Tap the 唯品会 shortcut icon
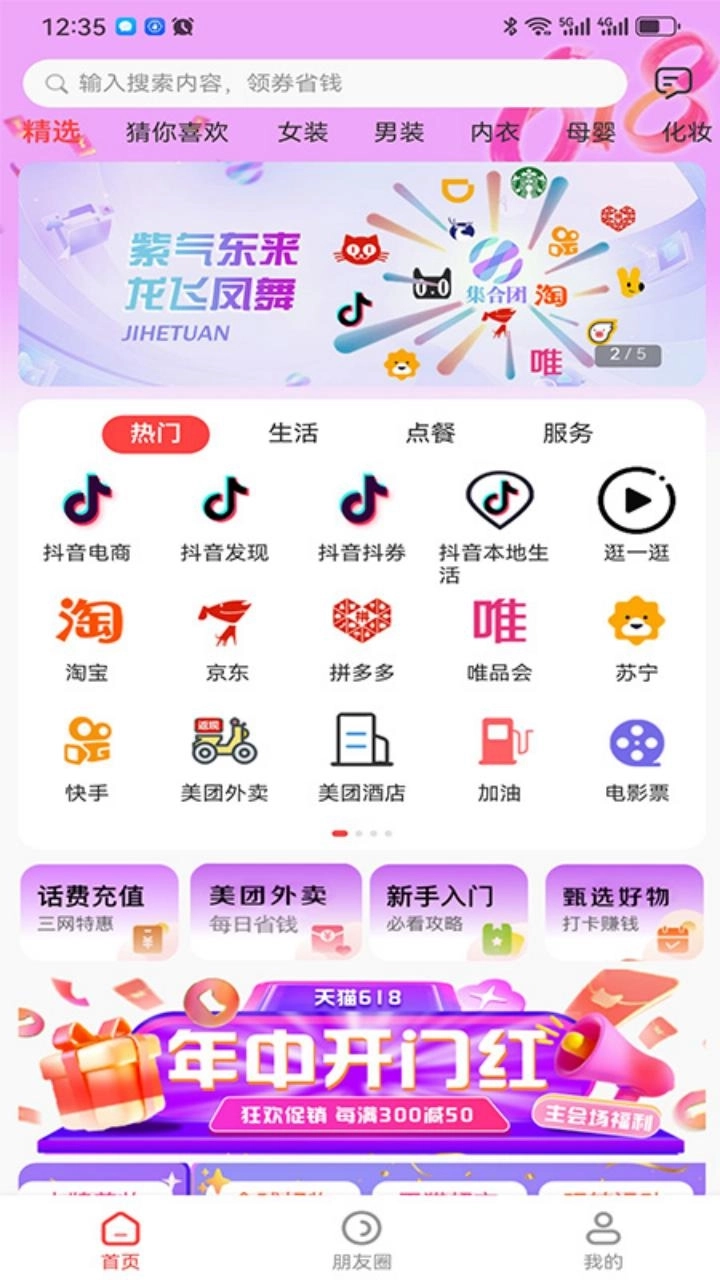This screenshot has width=720, height=1280. click(500, 620)
